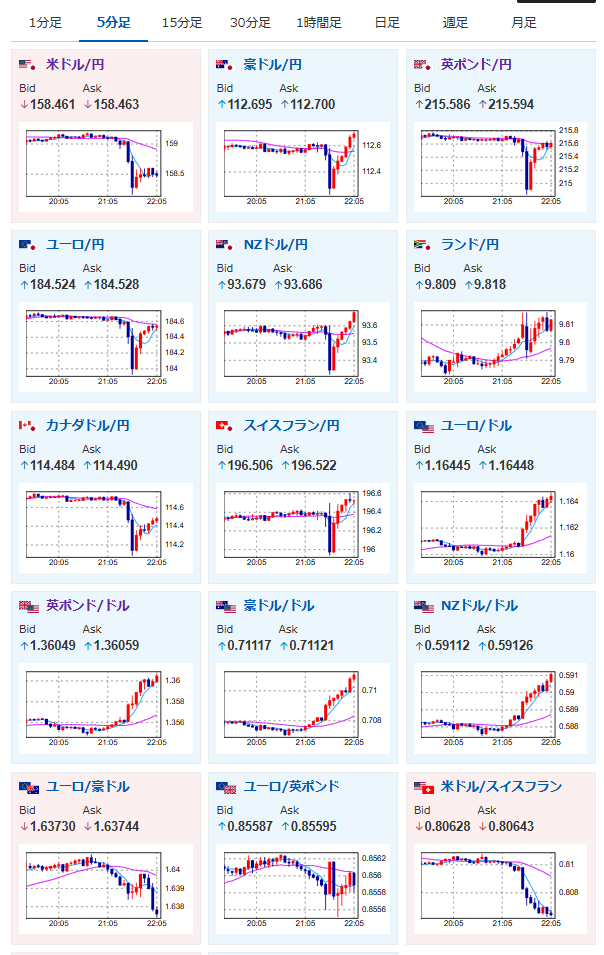View the 英ポンド/円 chart card

(500, 136)
